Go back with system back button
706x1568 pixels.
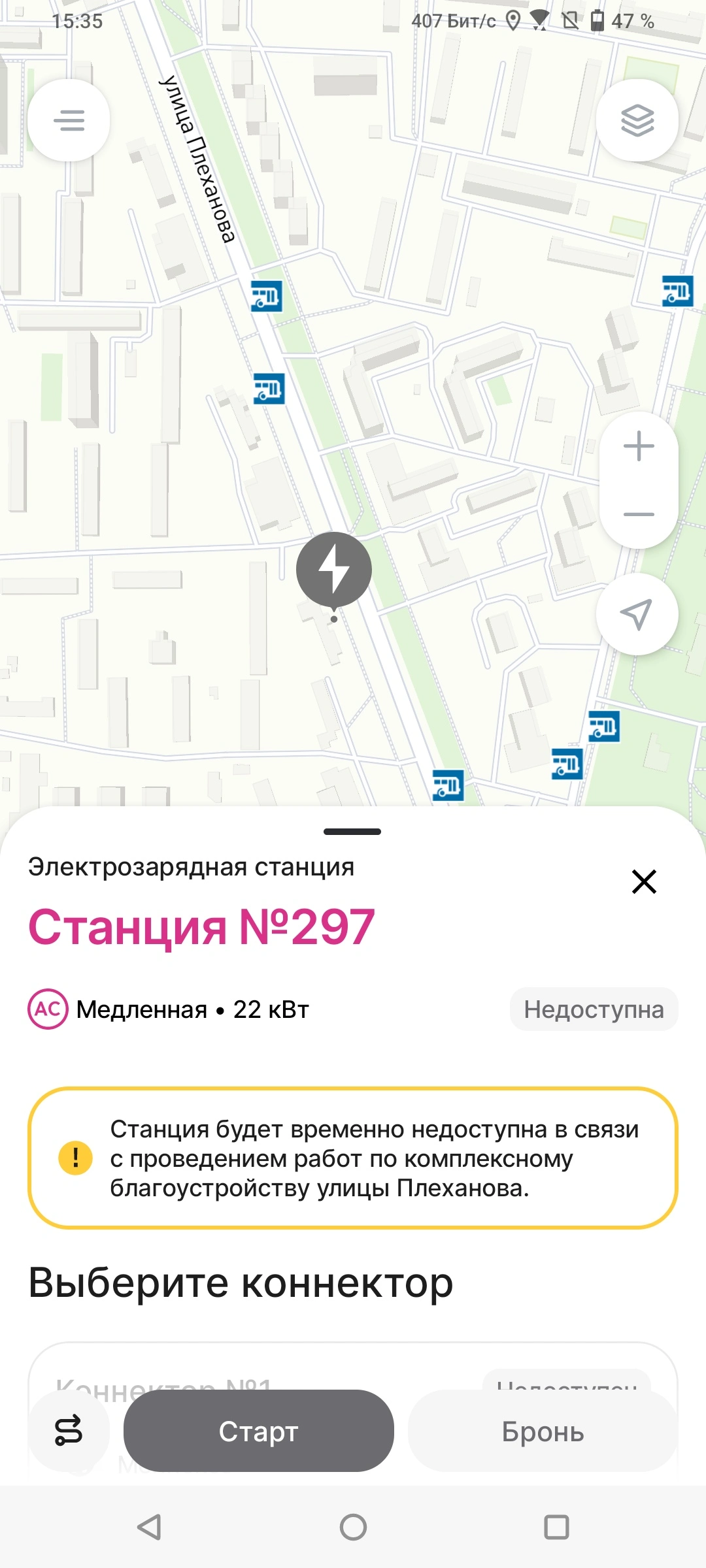coord(150,1527)
